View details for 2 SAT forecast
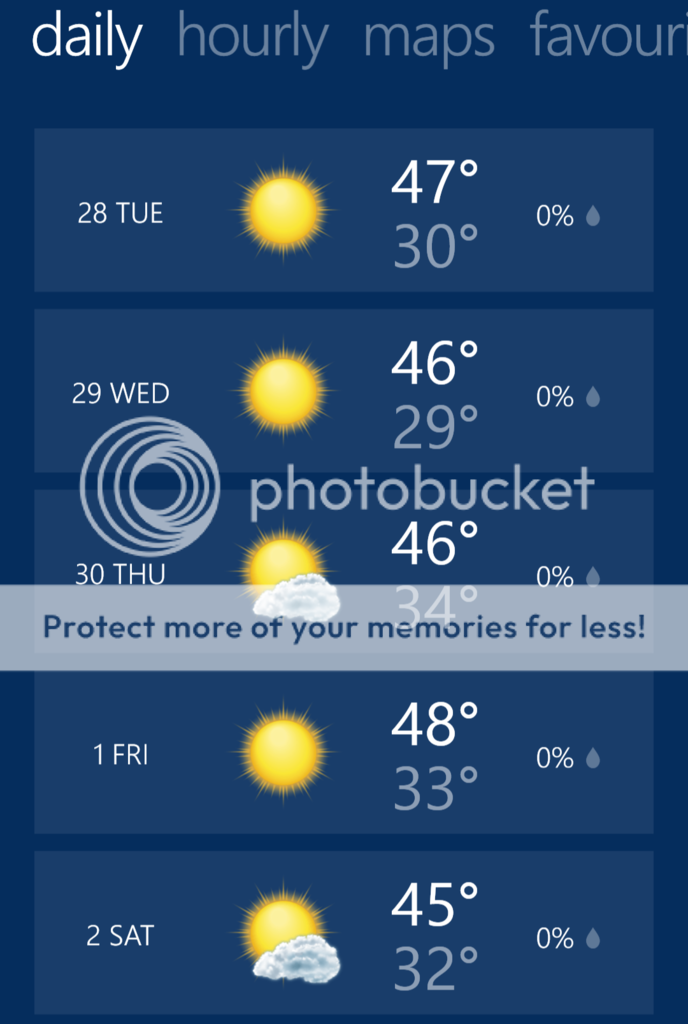The image size is (688, 1024). [343, 933]
